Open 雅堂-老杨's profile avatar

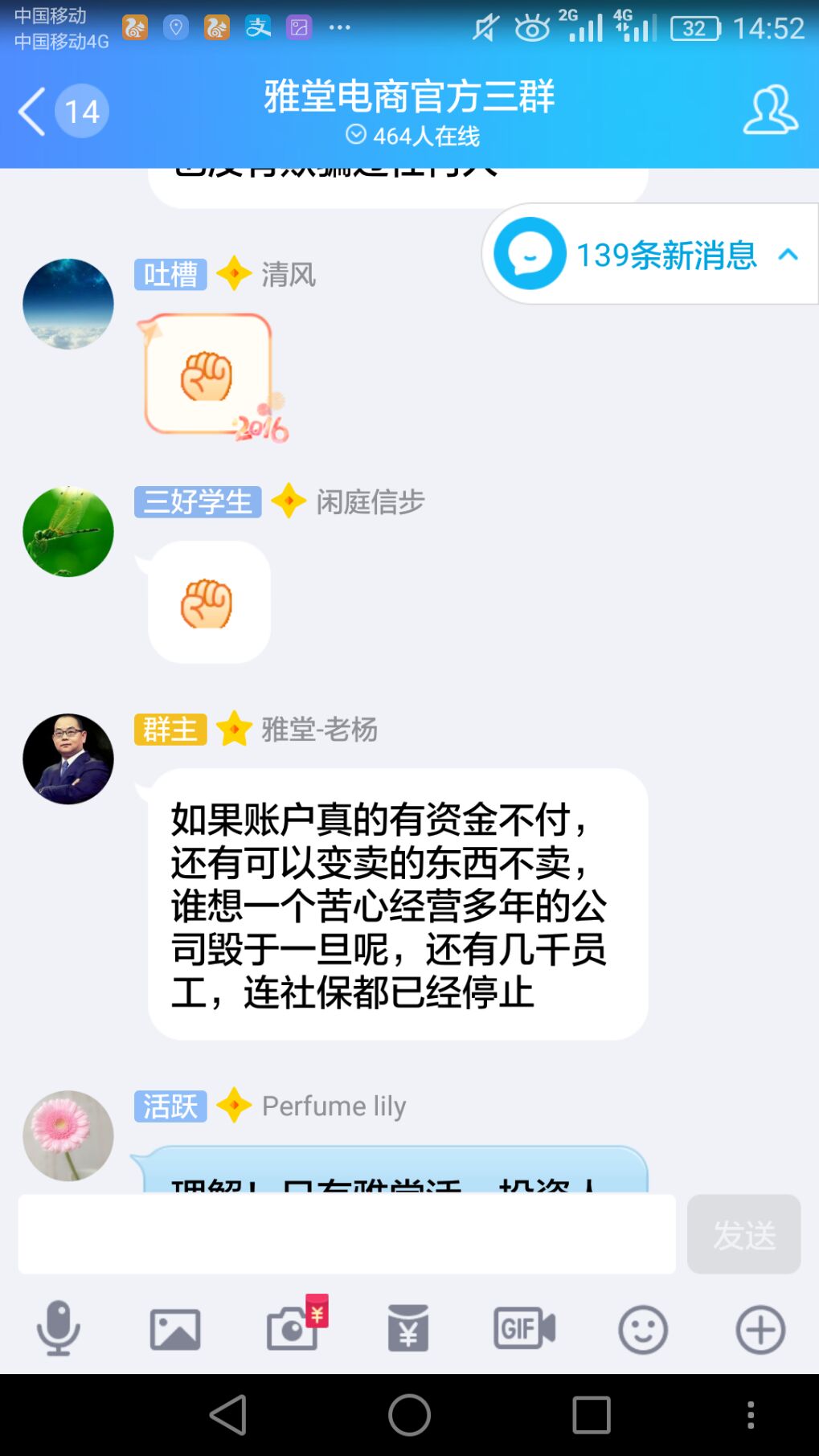coord(68,759)
